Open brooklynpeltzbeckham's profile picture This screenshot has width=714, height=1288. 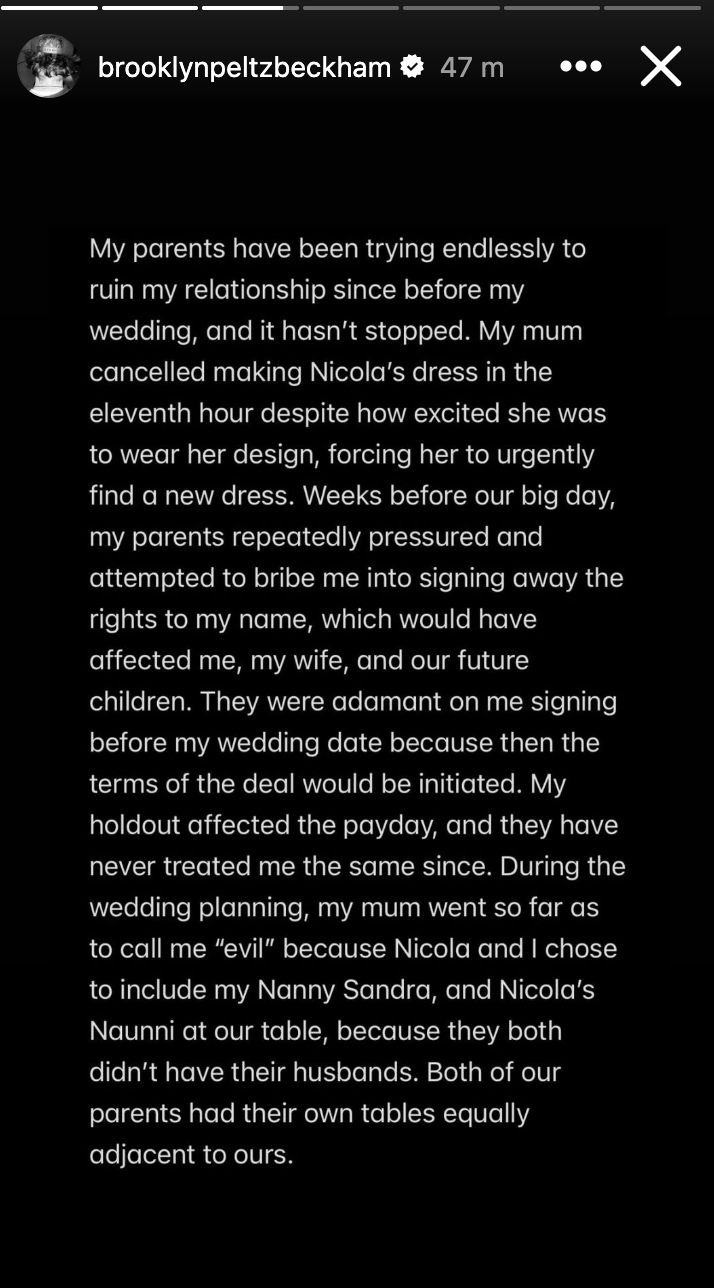tap(49, 67)
